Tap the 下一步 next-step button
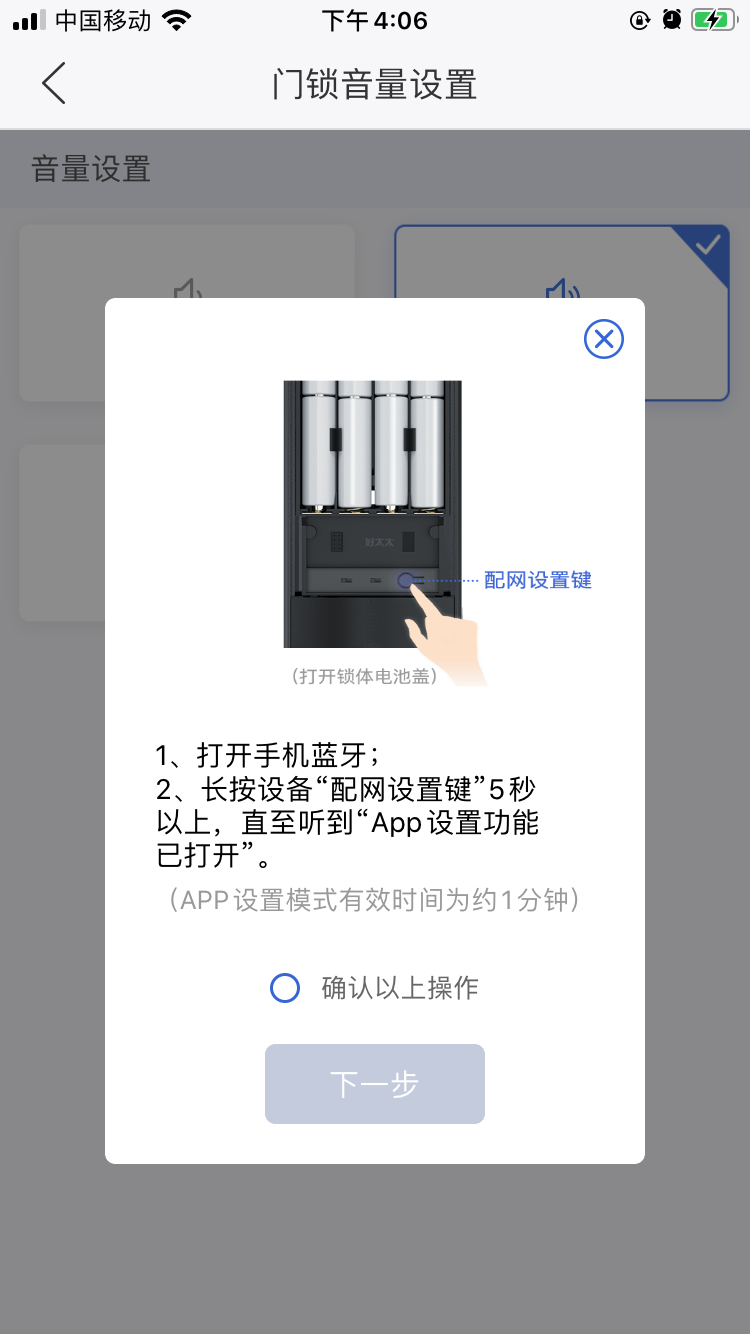The width and height of the screenshot is (750, 1334). tap(375, 1084)
